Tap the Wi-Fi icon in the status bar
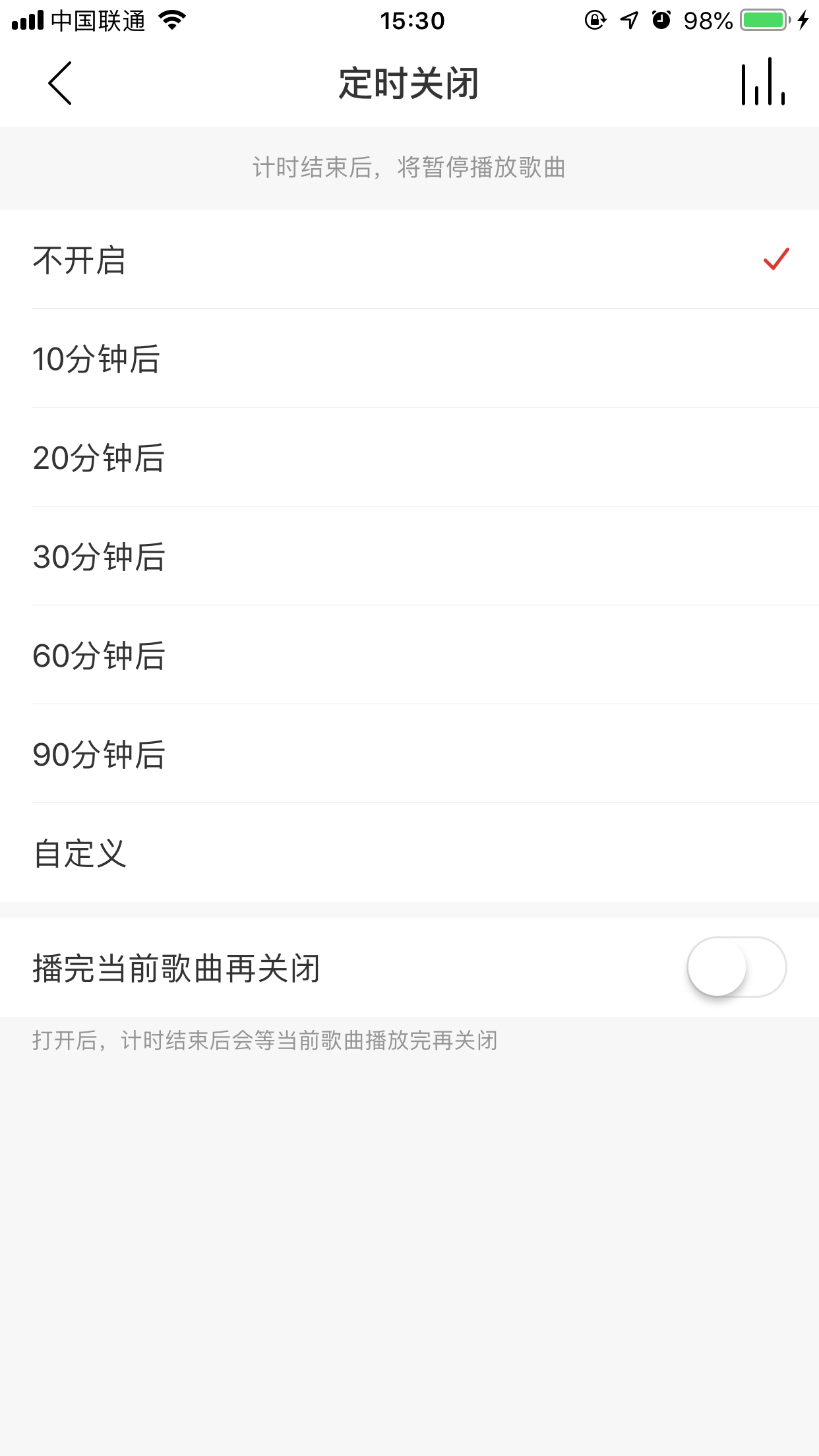 pyautogui.click(x=170, y=20)
